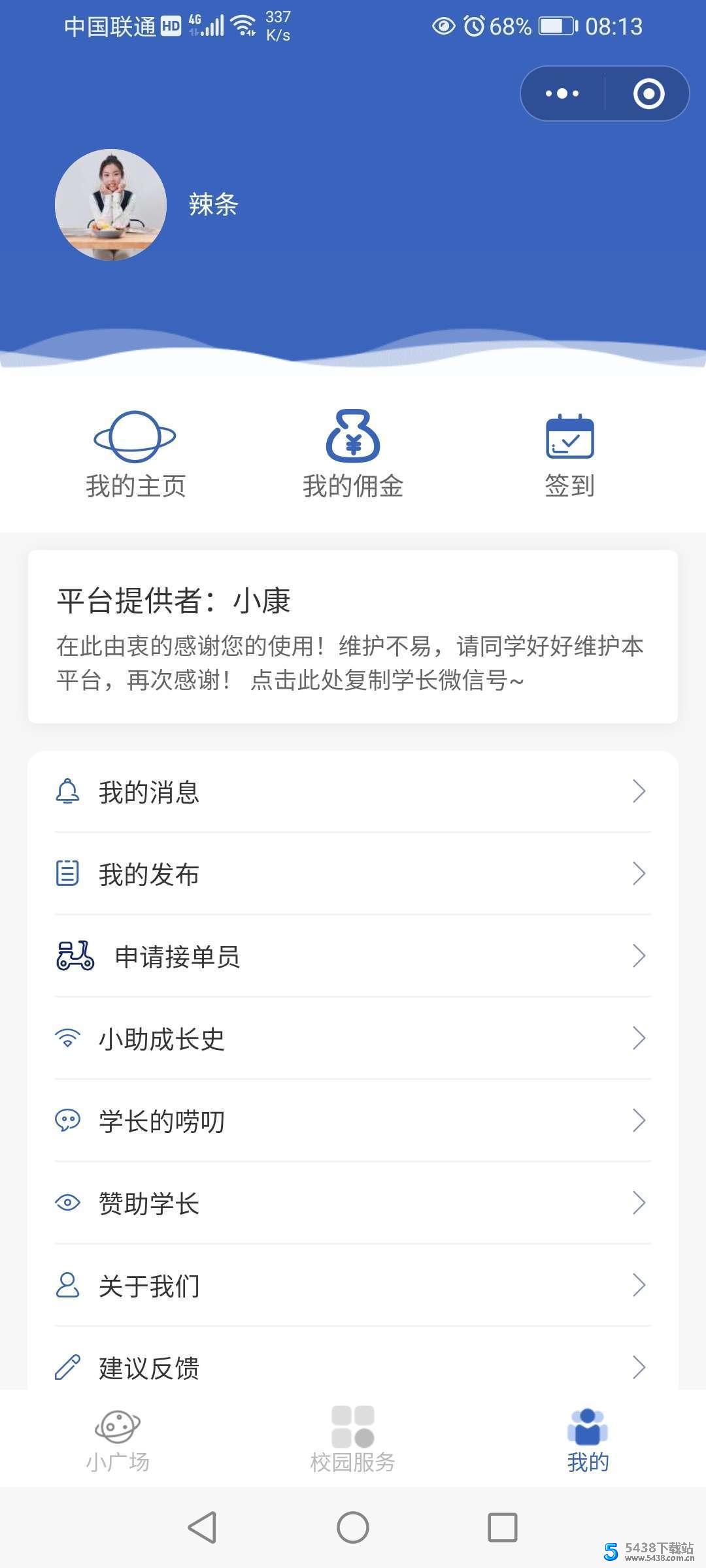Screen dimensions: 706x1568
Task: Switch to the 校园服务 tab
Action: 353,1439
